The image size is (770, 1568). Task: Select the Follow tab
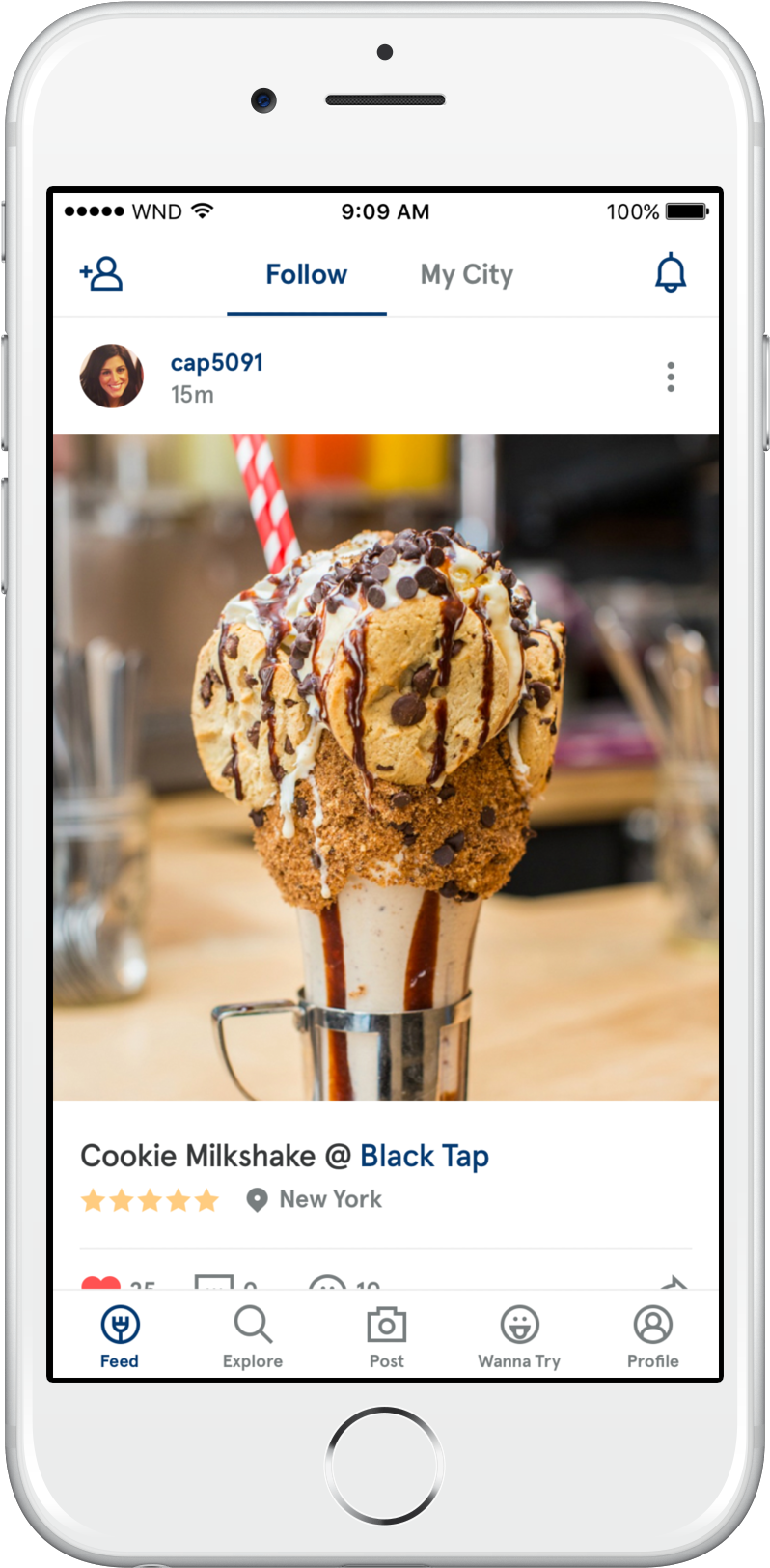point(306,275)
